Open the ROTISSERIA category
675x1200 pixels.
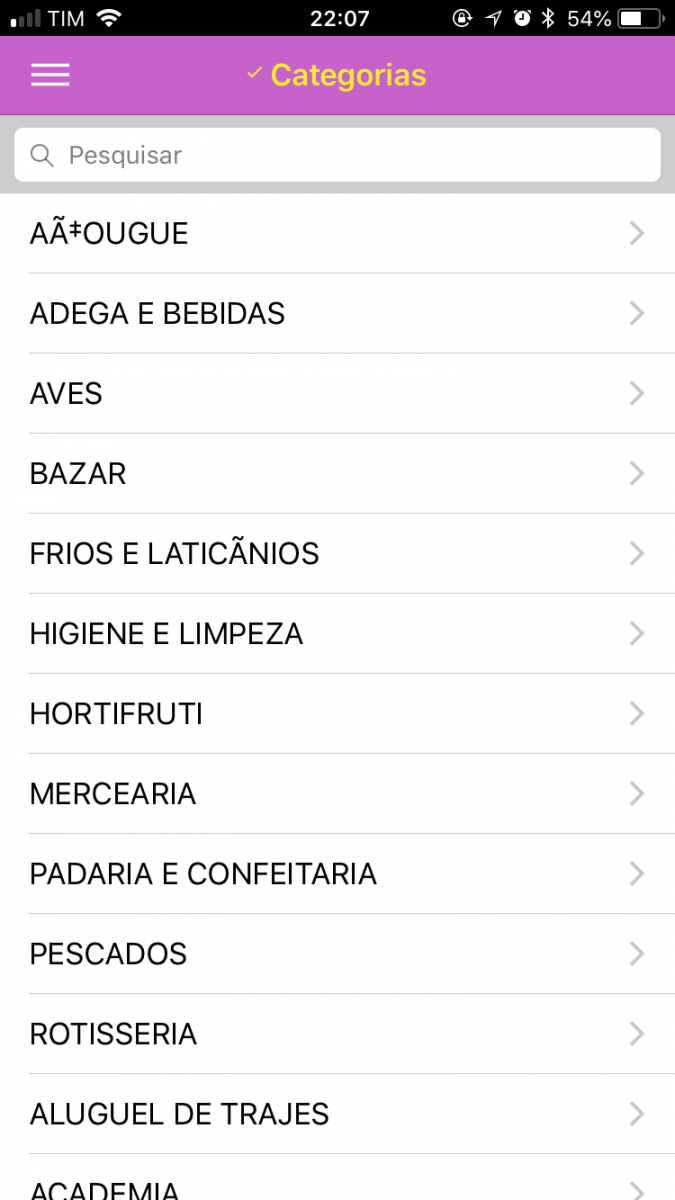coord(337,1034)
